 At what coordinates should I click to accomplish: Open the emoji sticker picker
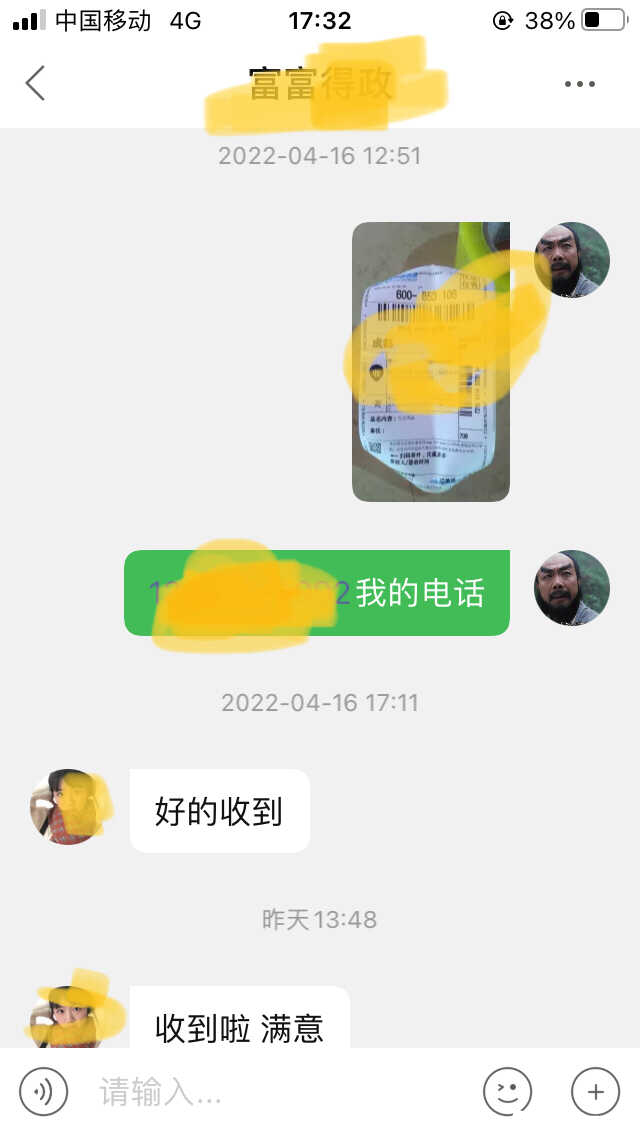coord(507,1091)
